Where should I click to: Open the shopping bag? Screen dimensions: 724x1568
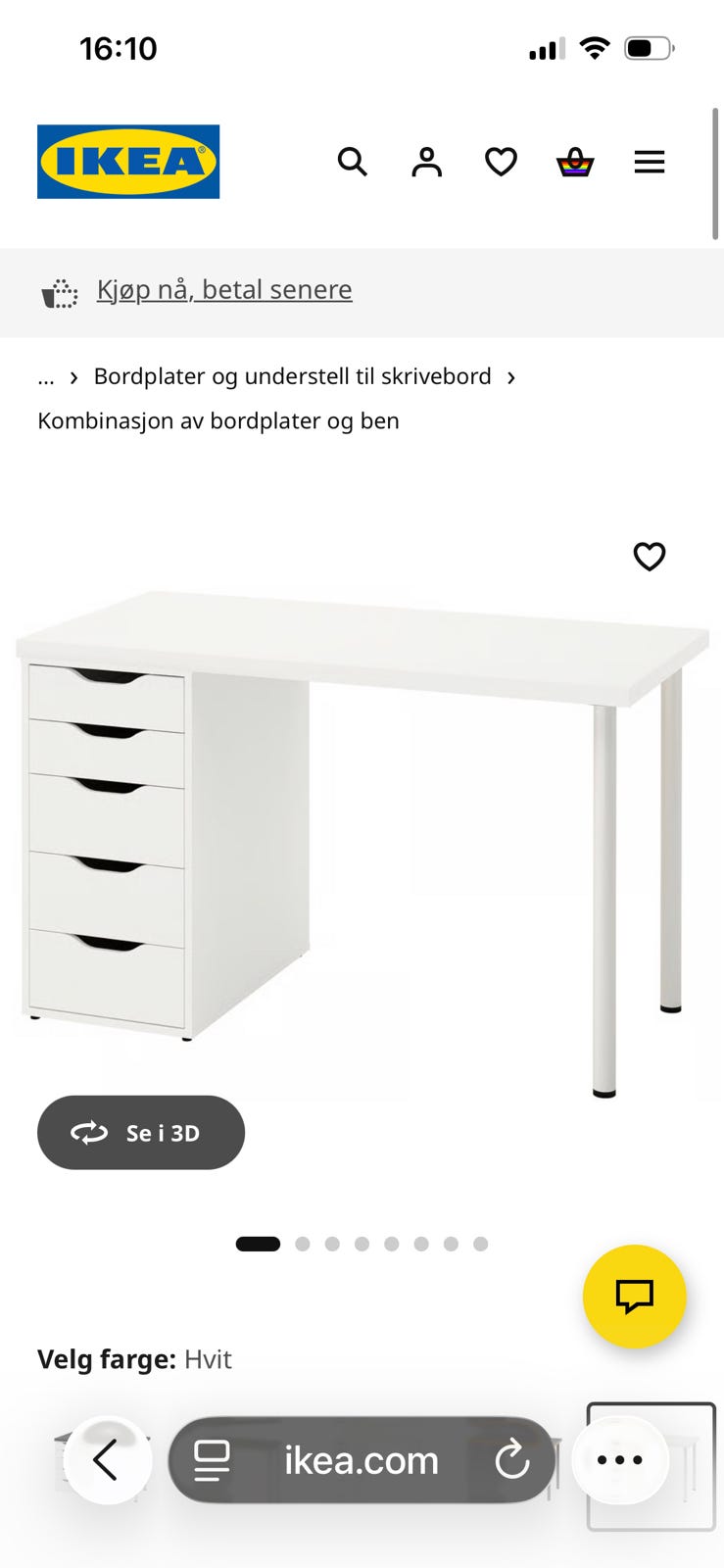tap(575, 162)
